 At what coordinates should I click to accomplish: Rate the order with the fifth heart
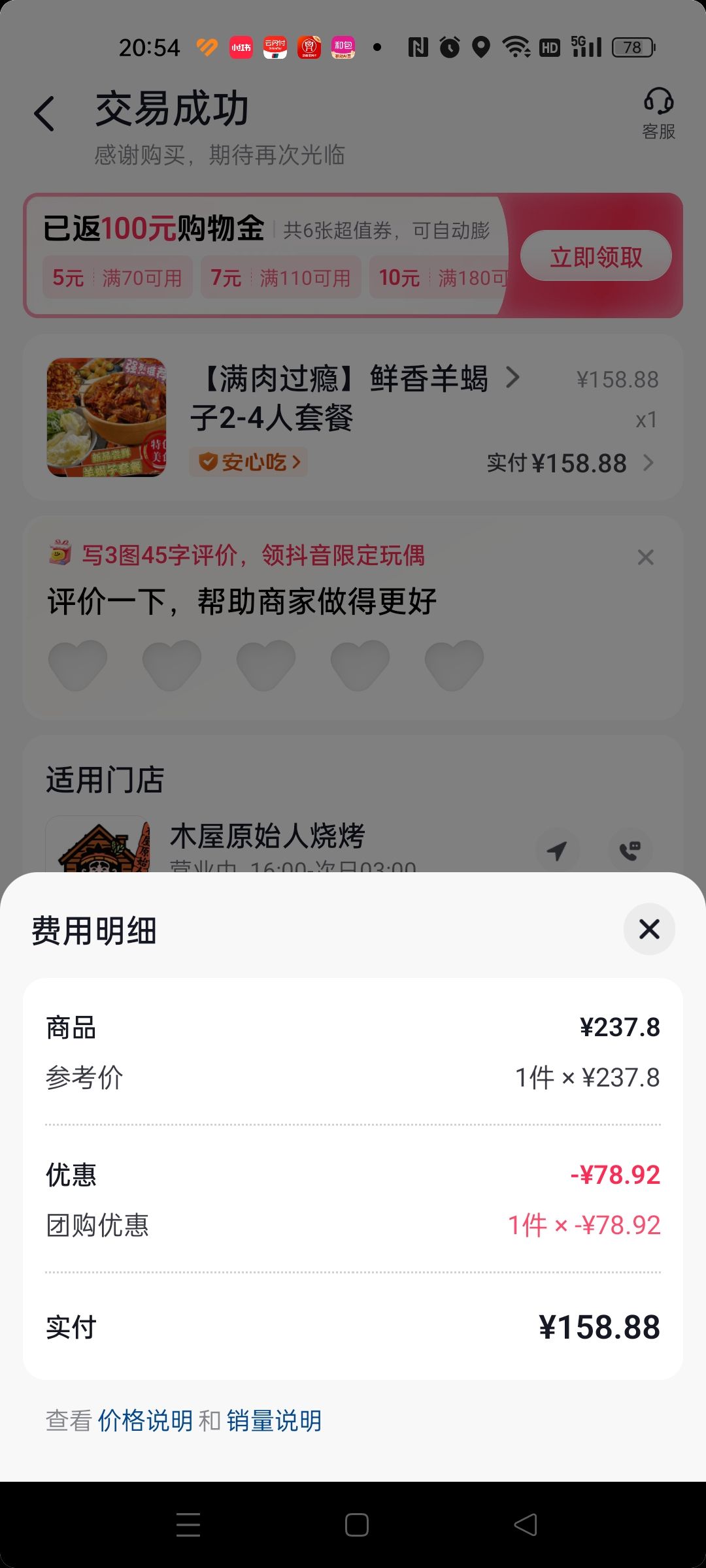(454, 664)
